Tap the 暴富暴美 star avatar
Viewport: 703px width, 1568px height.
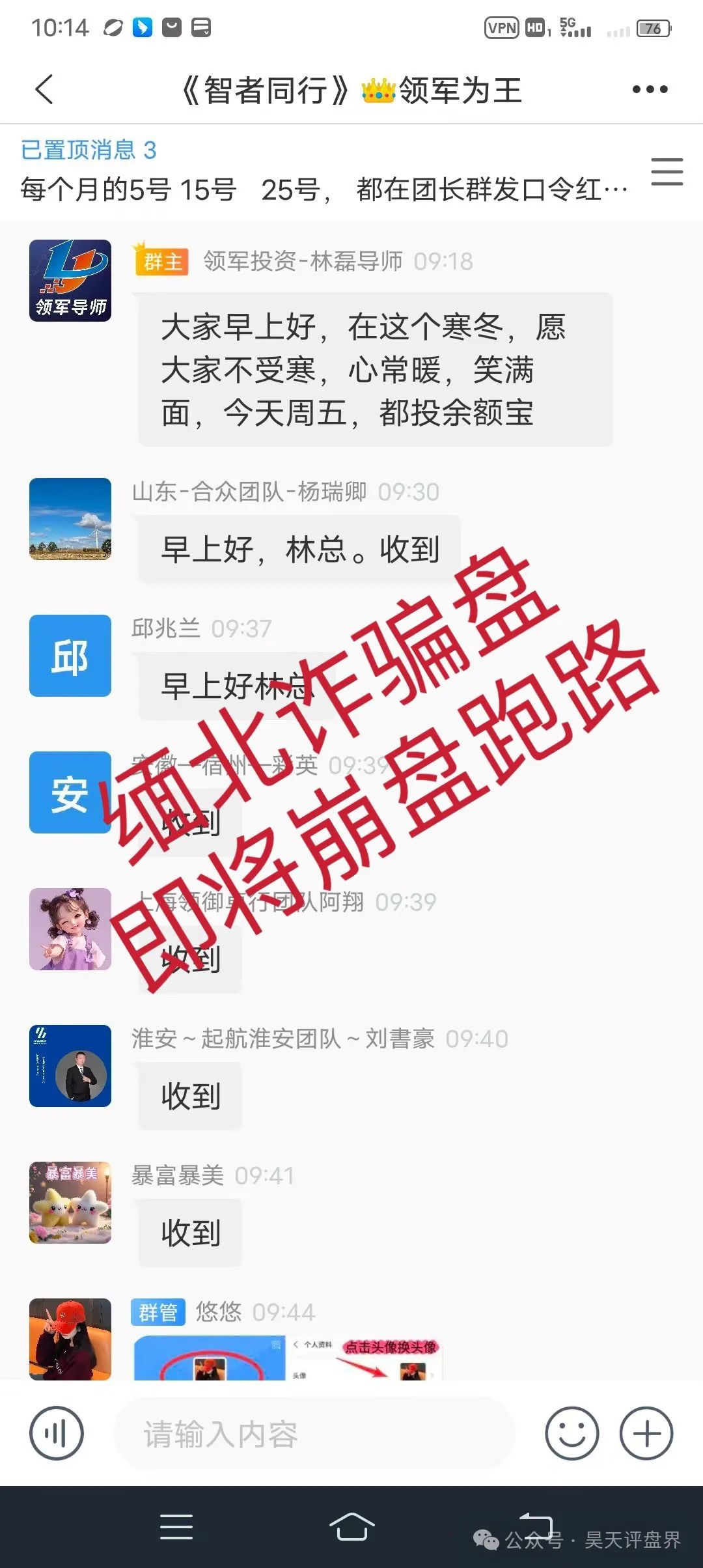click(x=70, y=1203)
